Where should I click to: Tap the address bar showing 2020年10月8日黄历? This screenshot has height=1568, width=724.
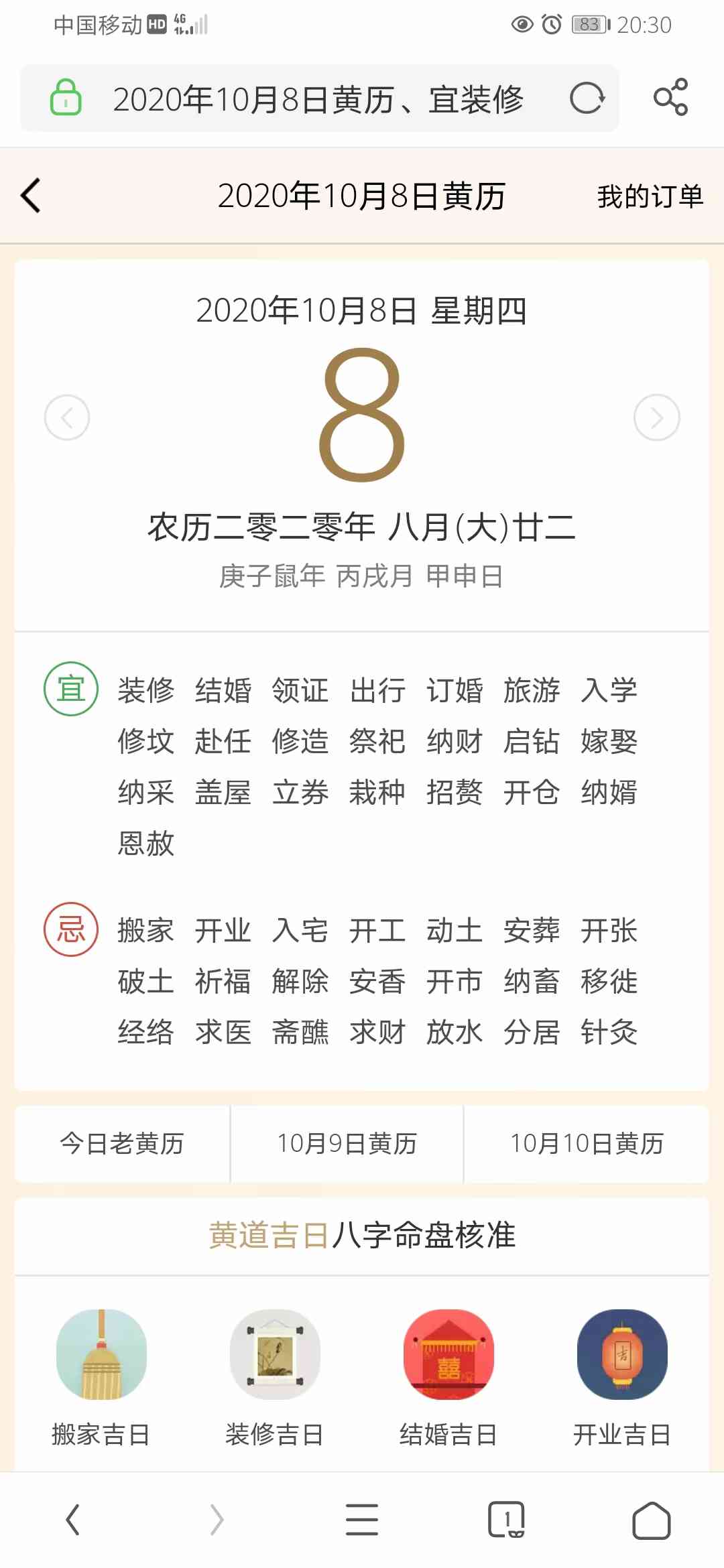[319, 99]
